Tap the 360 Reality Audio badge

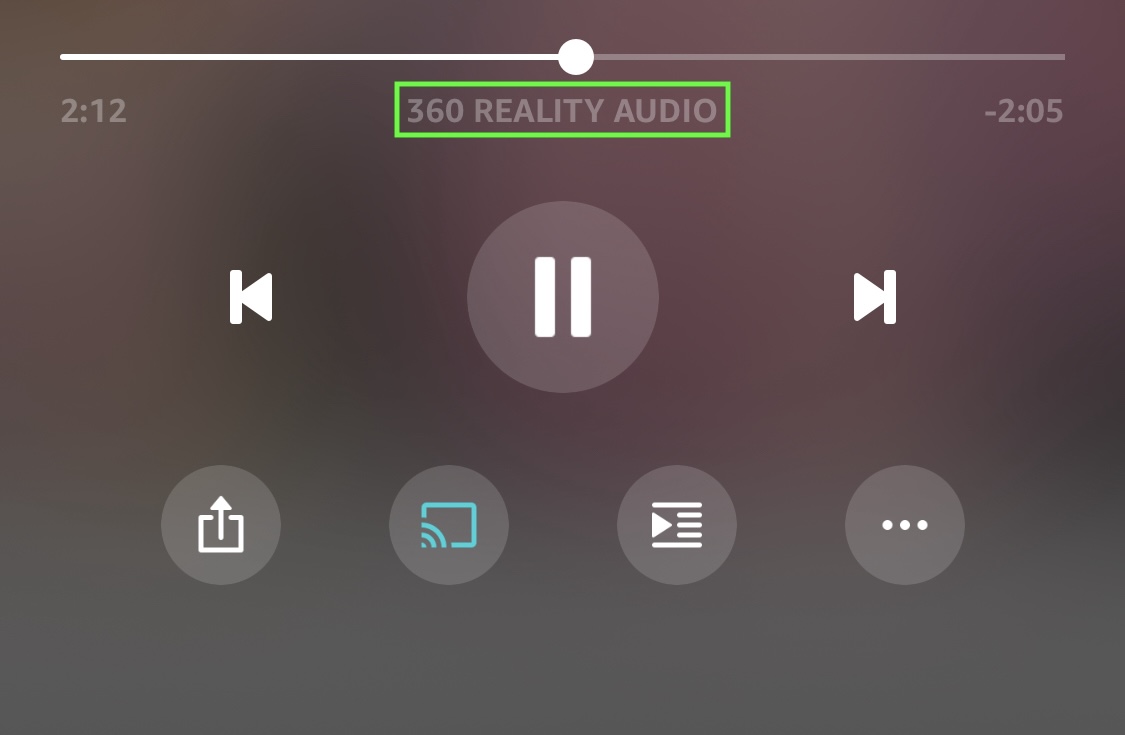click(x=562, y=110)
